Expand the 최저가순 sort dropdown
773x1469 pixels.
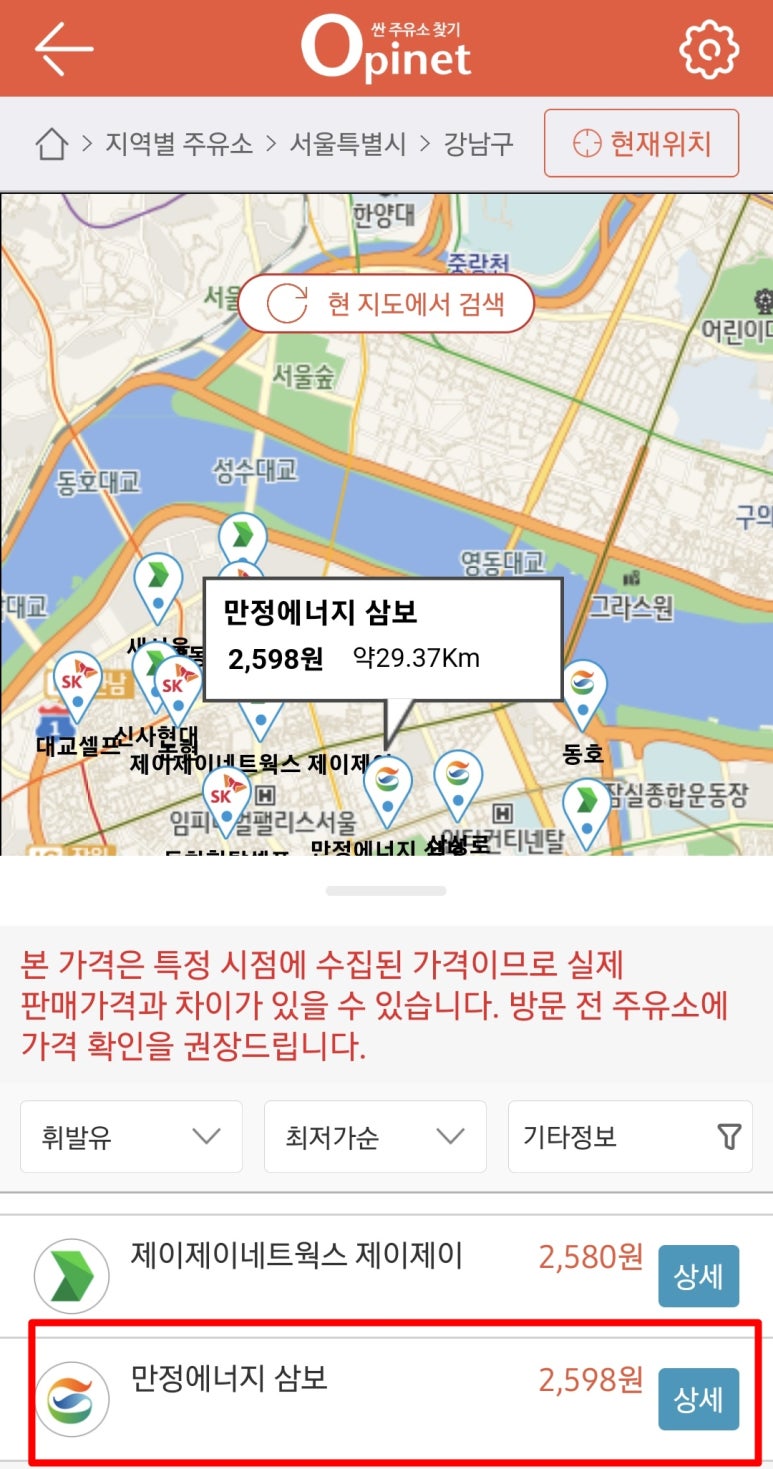pos(375,1136)
